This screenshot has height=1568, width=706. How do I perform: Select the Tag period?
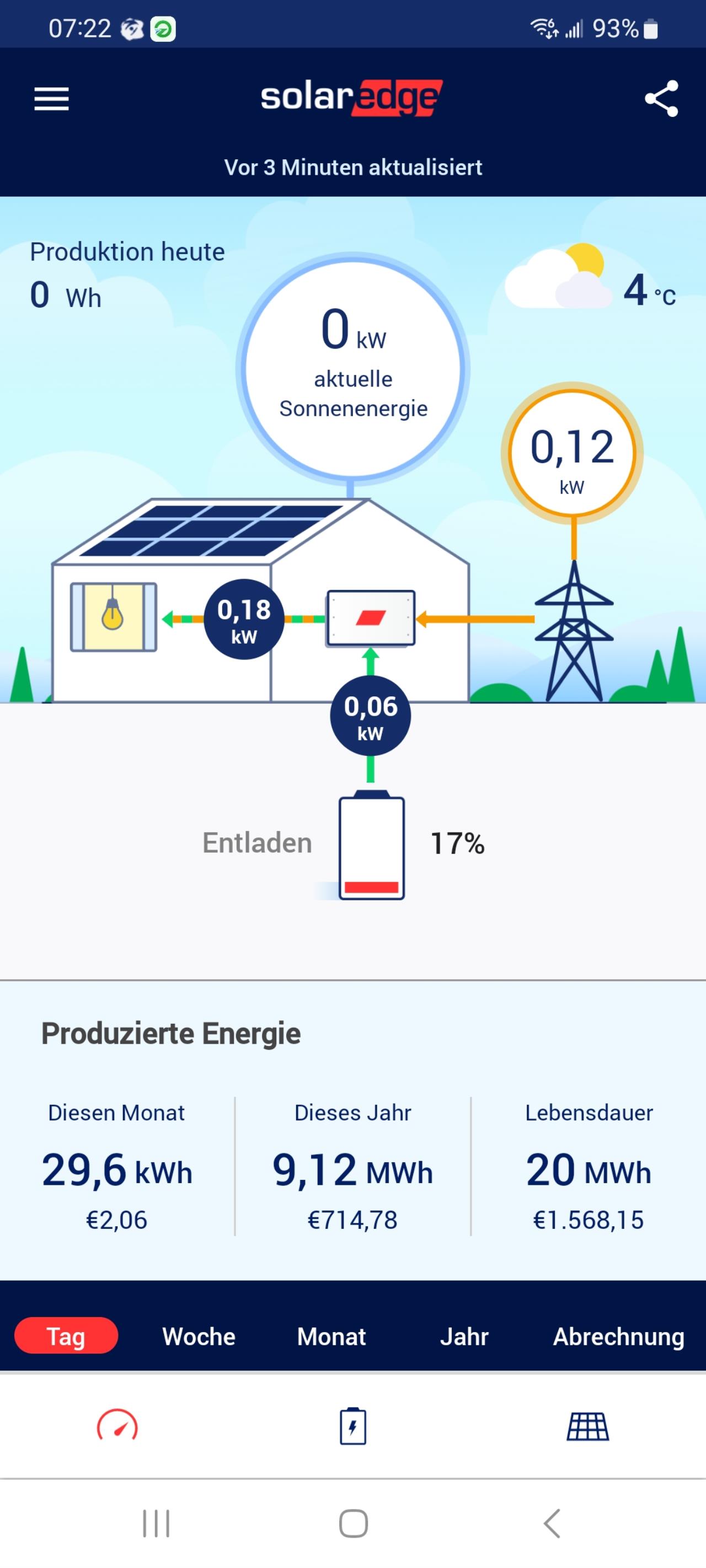click(x=66, y=1336)
